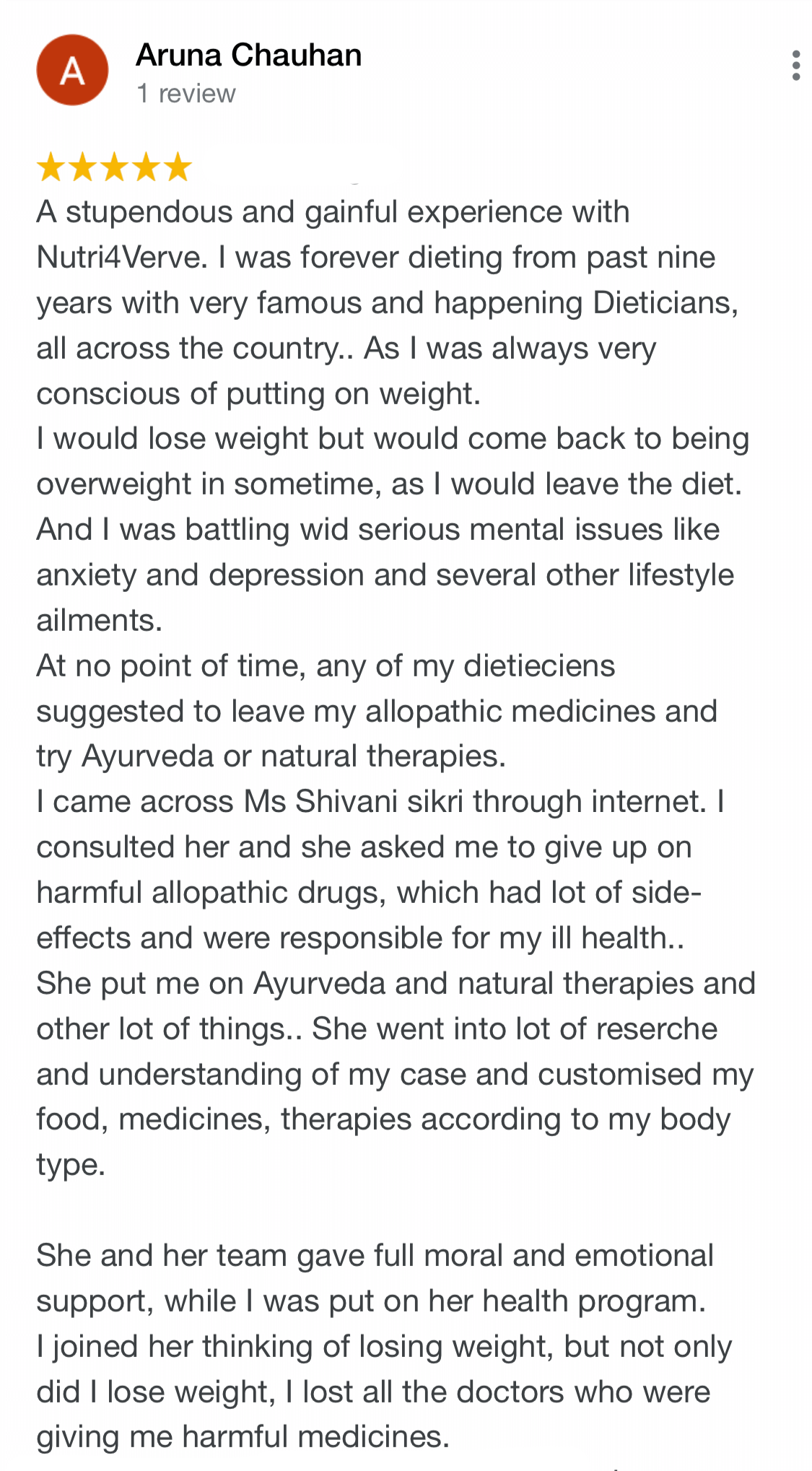The image size is (812, 1471).
Task: Click the review's opening sentence
Action: [x=332, y=212]
